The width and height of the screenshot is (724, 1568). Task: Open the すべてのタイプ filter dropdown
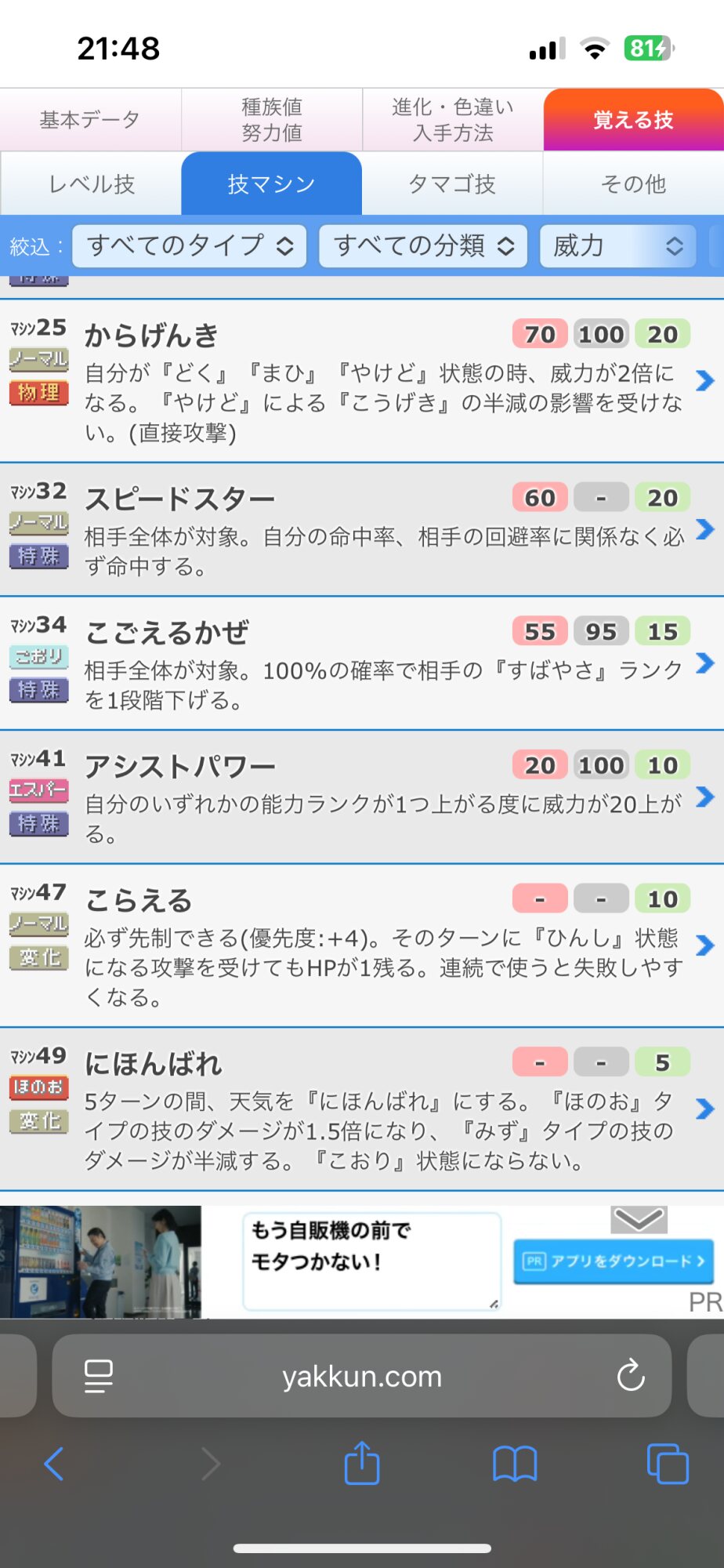(190, 246)
